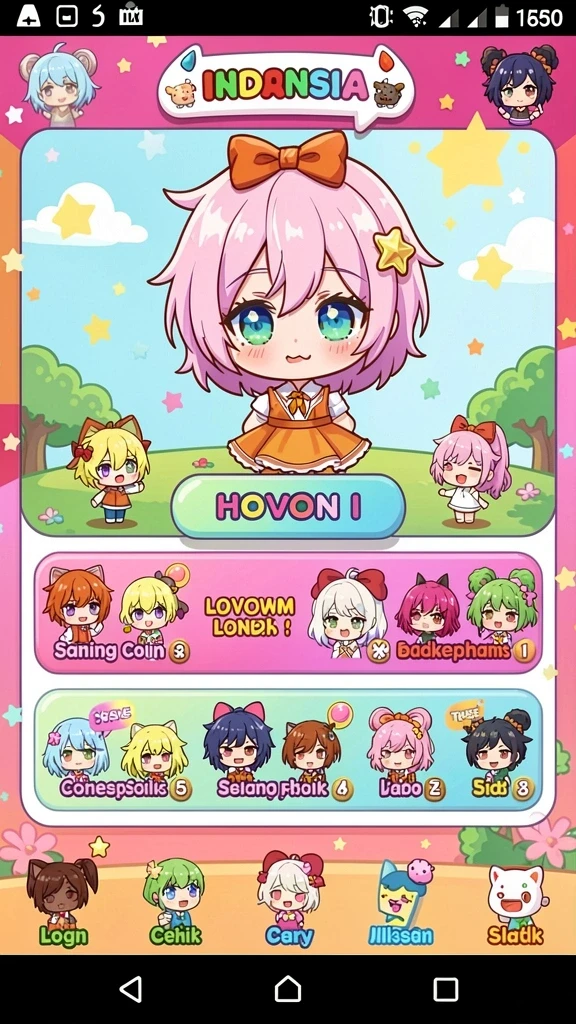Go back with the system back button

pos(131,989)
